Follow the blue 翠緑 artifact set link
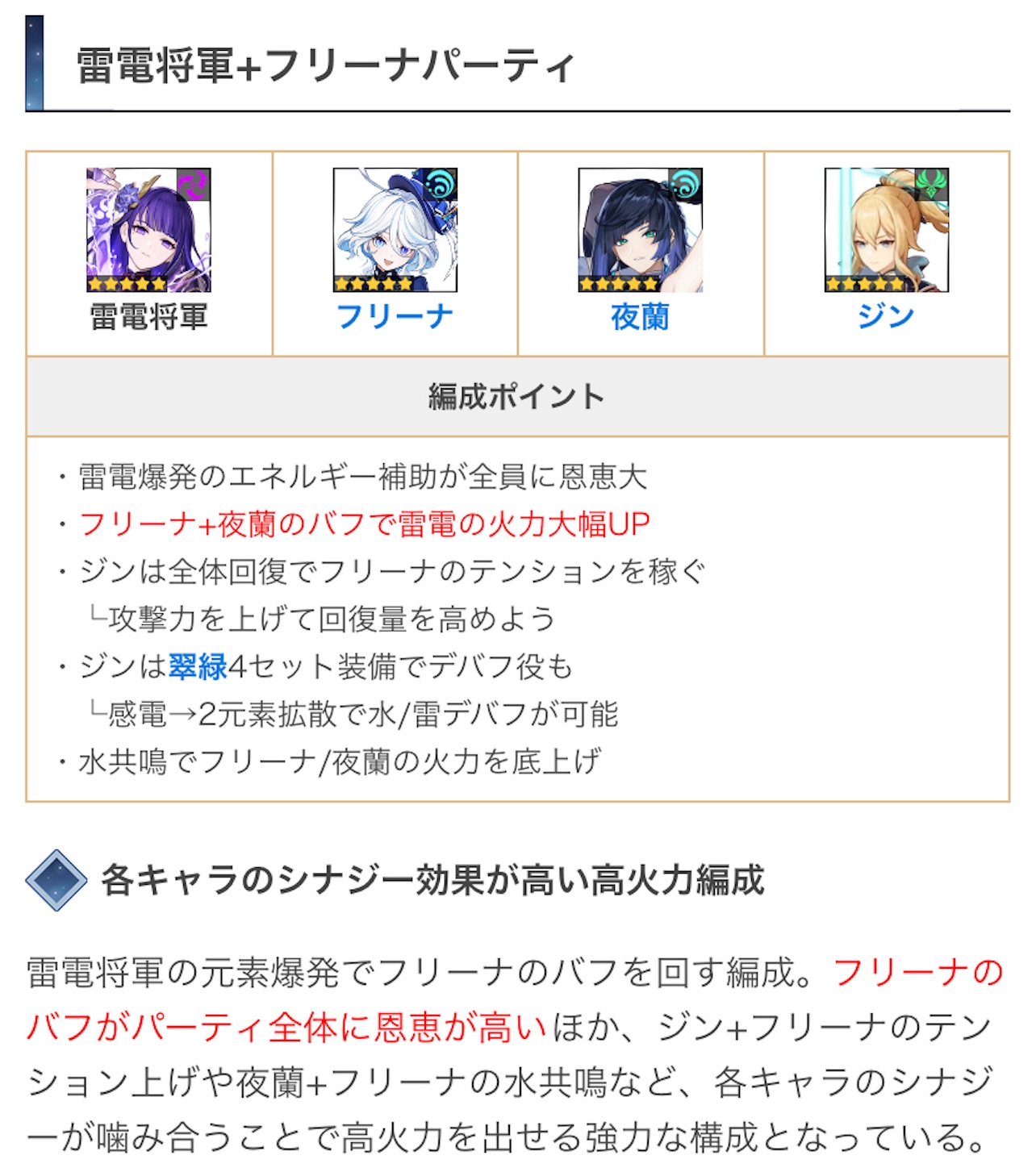Screen dimensions: 1036x1168 click(198, 666)
